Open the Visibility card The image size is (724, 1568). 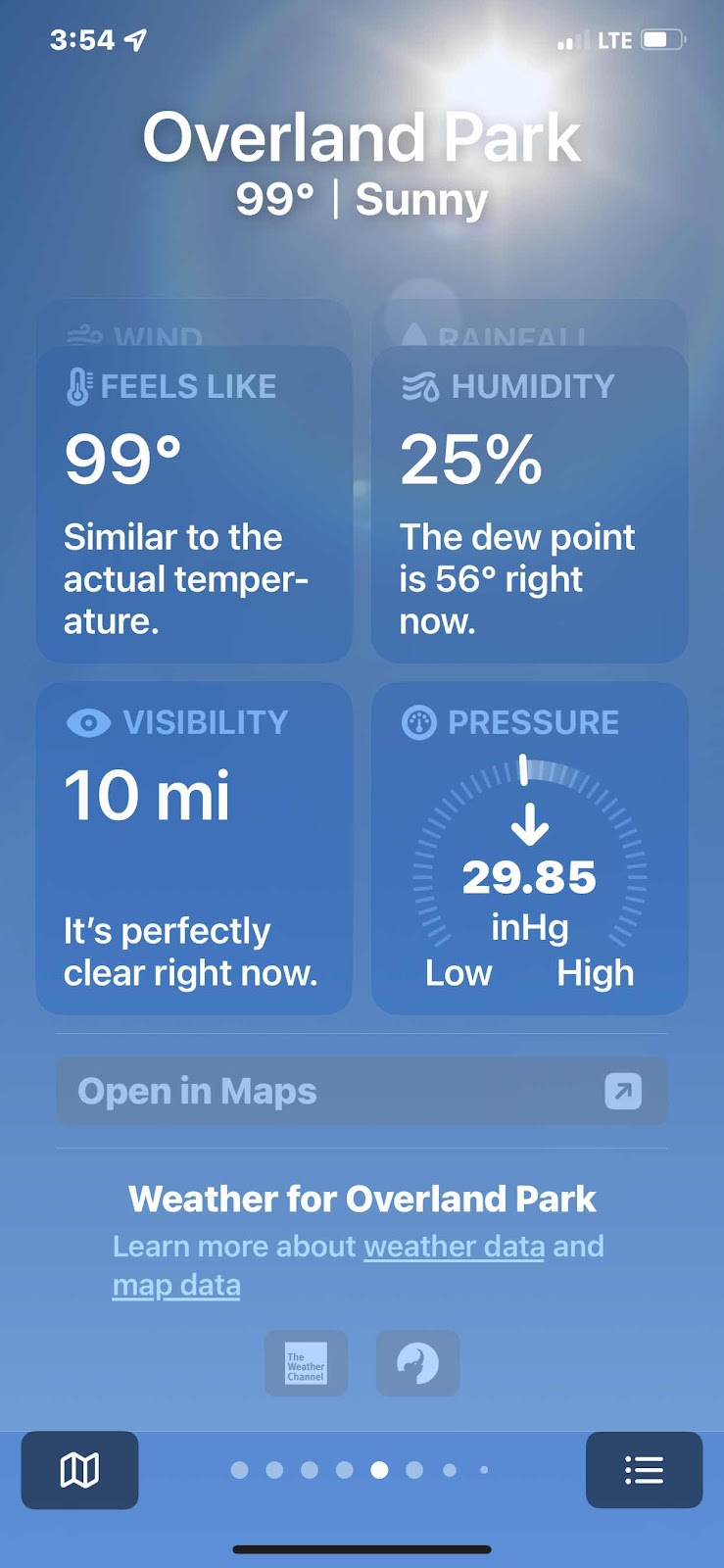(x=194, y=849)
